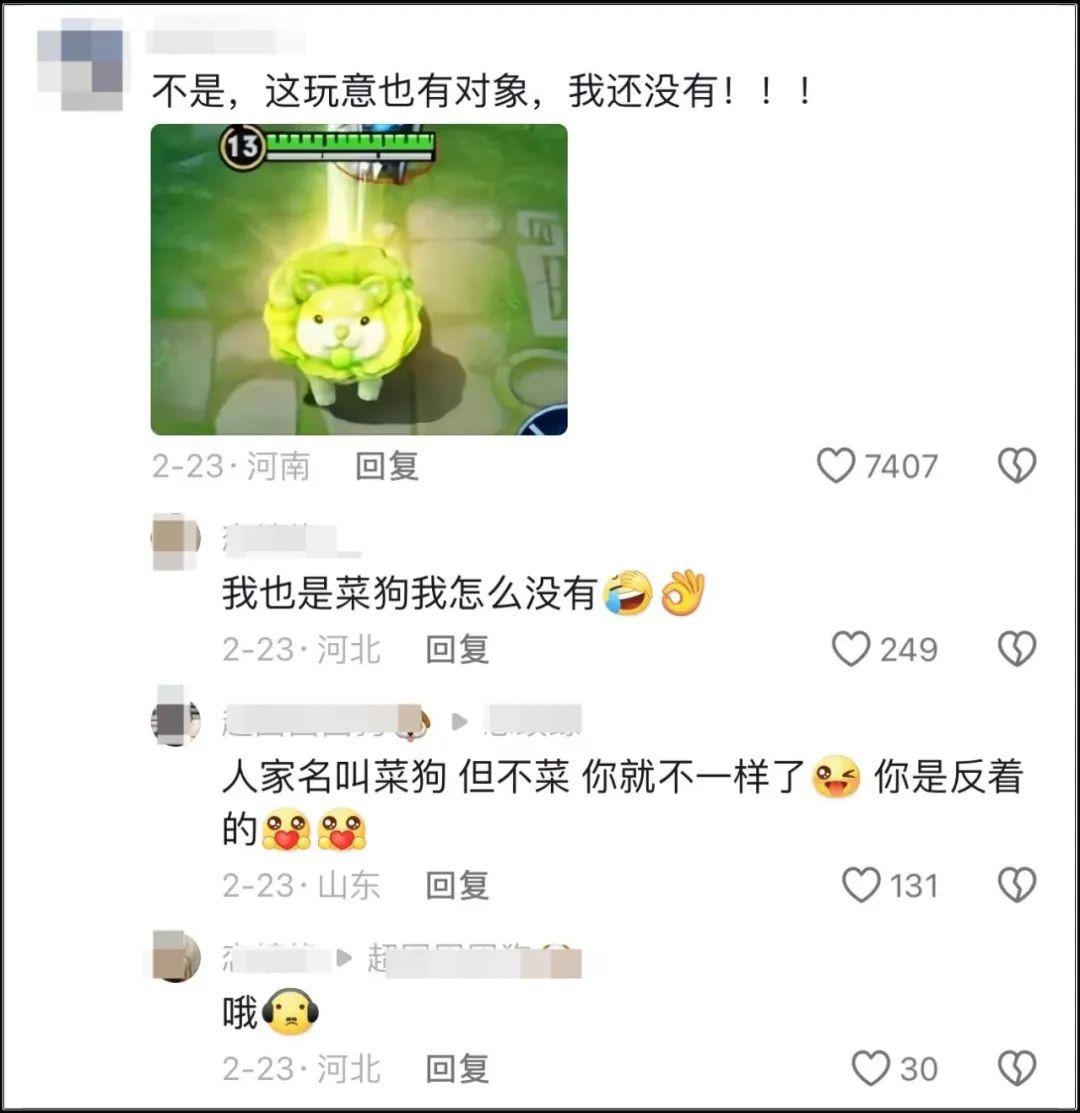Open the cabbage dog image in the comment
The height and width of the screenshot is (1113, 1080).
(x=359, y=279)
